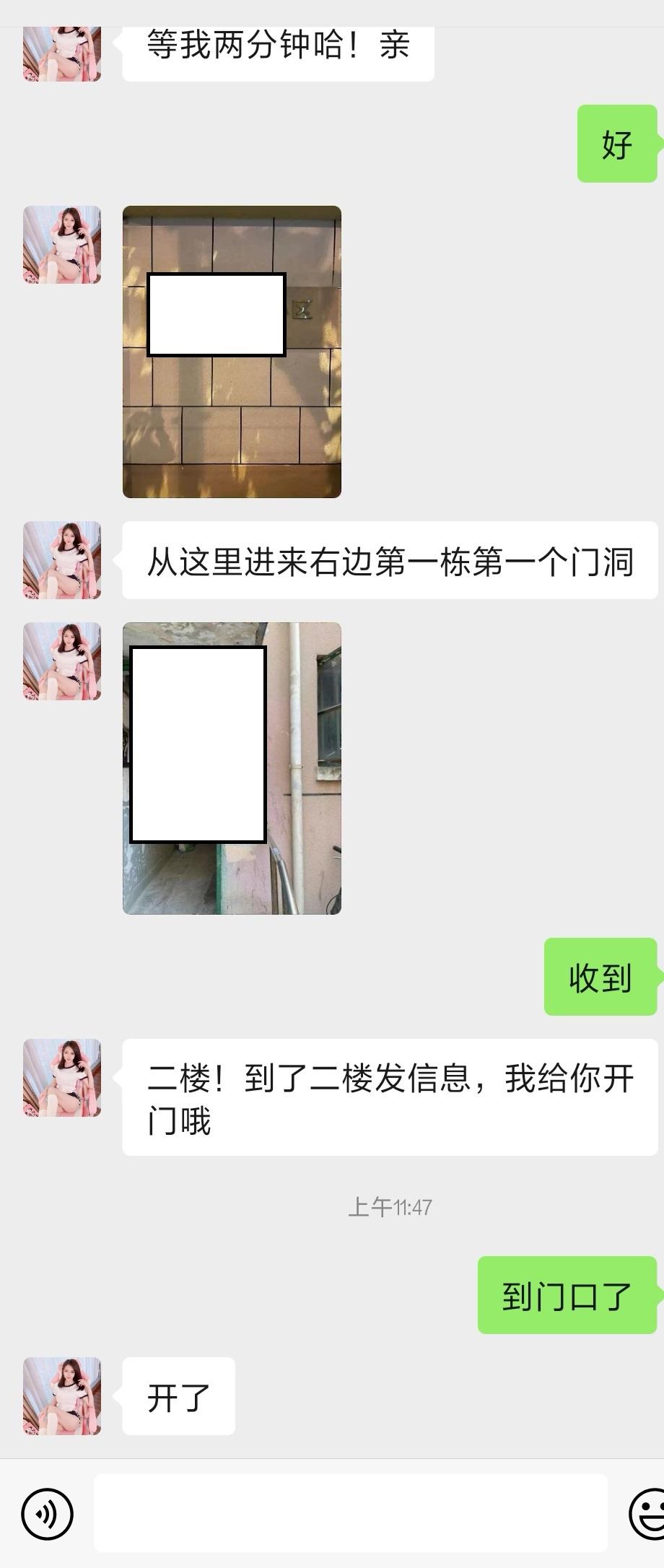Open contact avatar beside the "开了" message
The width and height of the screenshot is (664, 1568).
(x=62, y=1396)
